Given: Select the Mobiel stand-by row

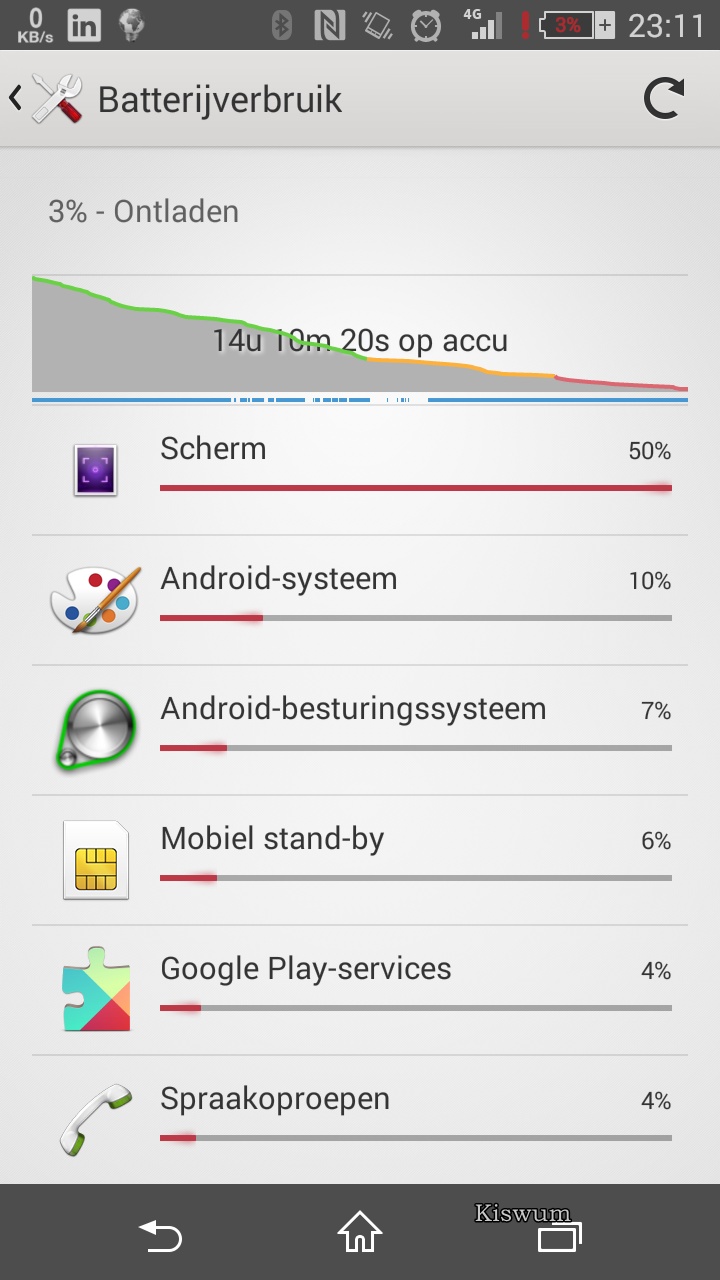Looking at the screenshot, I should (x=360, y=860).
